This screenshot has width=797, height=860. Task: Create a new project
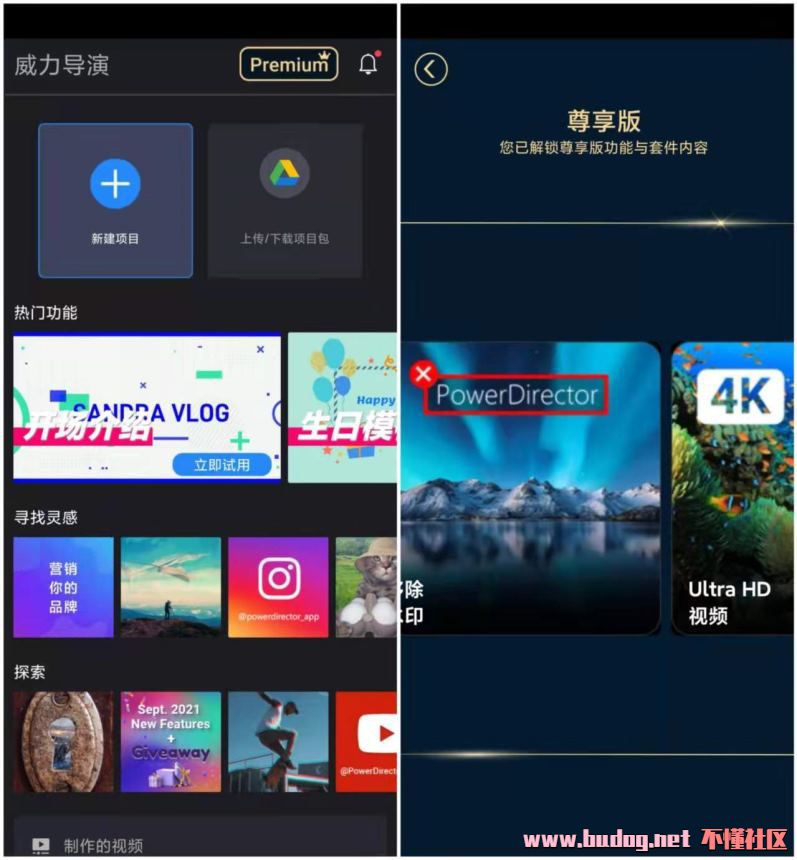[x=115, y=200]
